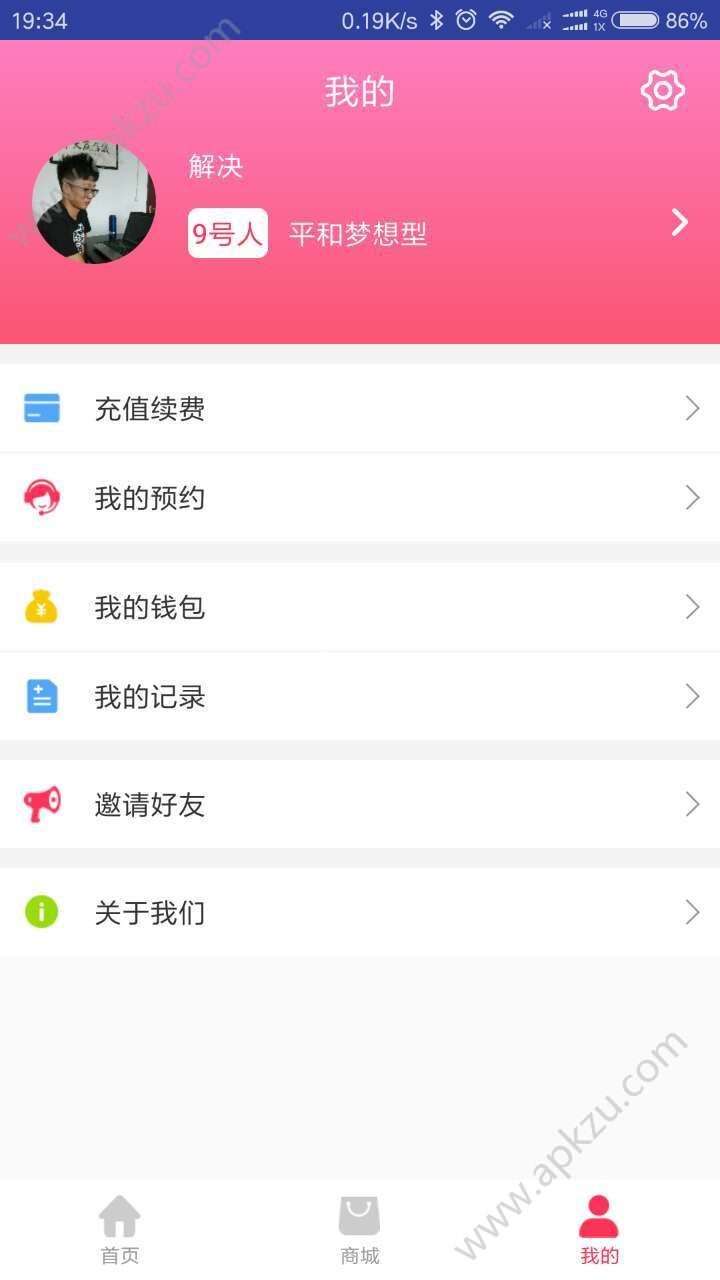Viewport: 720px width, 1280px height.
Task: Select the bank card recharge icon
Action: (41, 407)
